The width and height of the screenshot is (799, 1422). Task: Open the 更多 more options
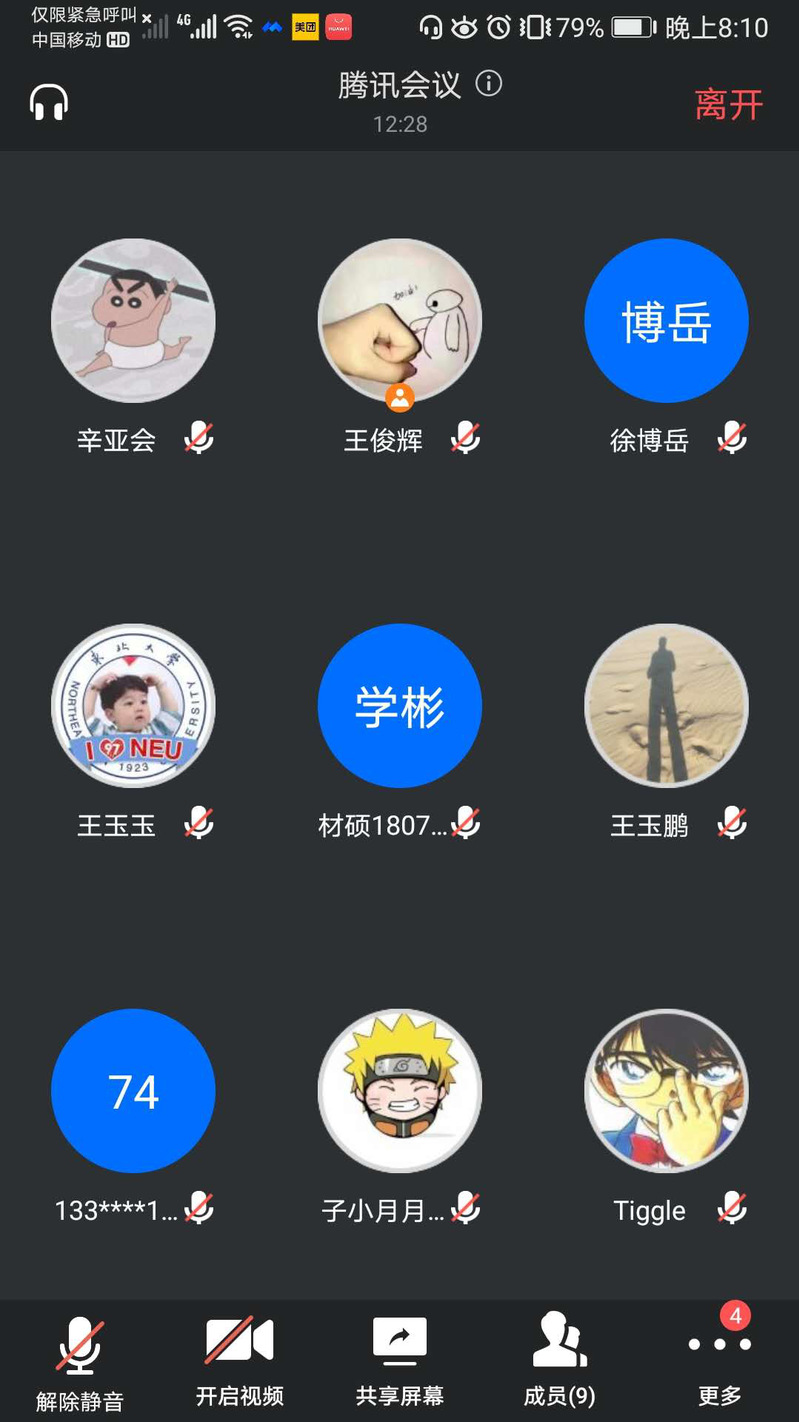tap(719, 1362)
